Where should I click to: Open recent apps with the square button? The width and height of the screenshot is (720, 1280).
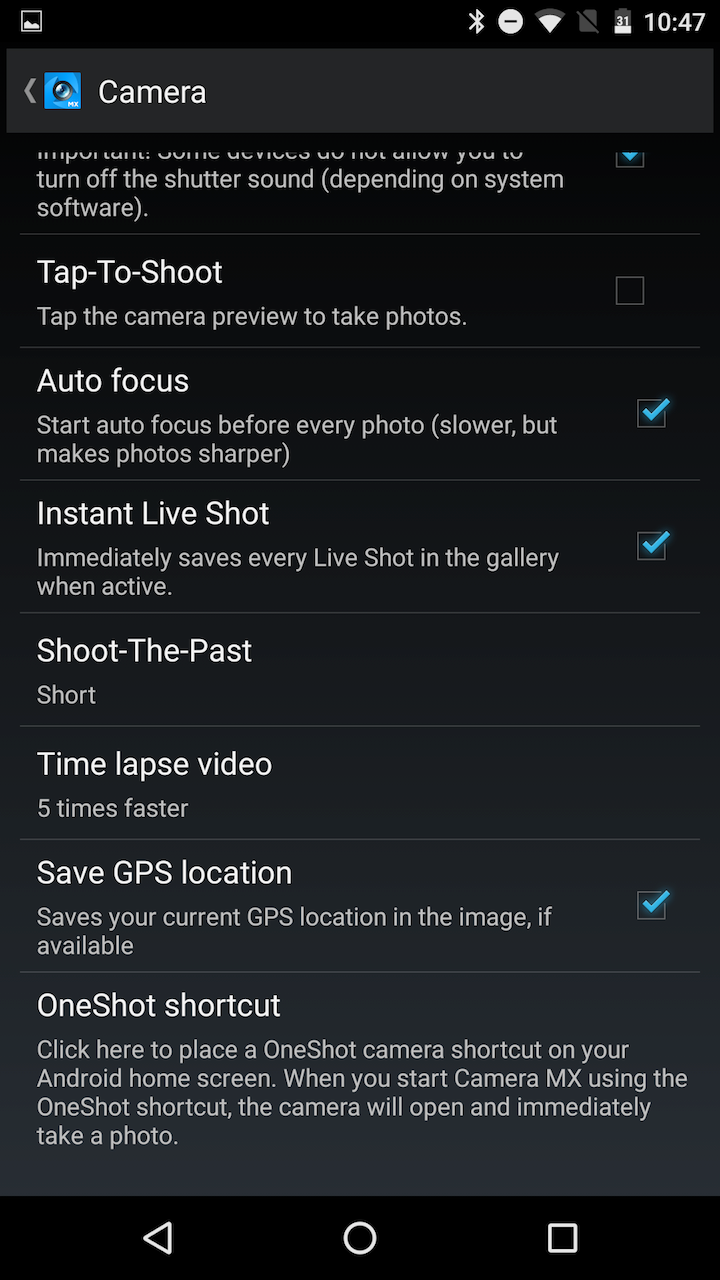pos(562,1237)
